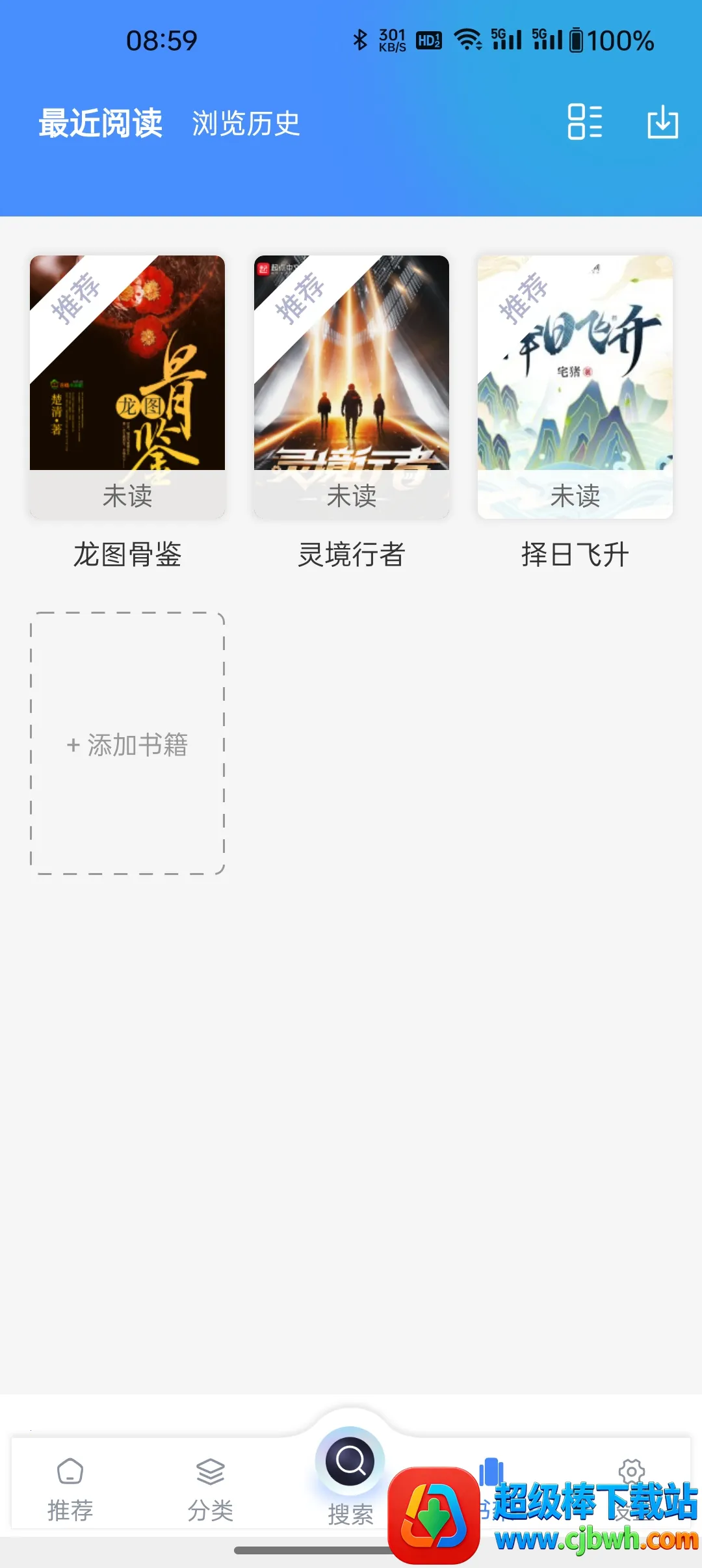Toggle the bookshelf list view layout
This screenshot has width=702, height=1568.
click(x=584, y=122)
